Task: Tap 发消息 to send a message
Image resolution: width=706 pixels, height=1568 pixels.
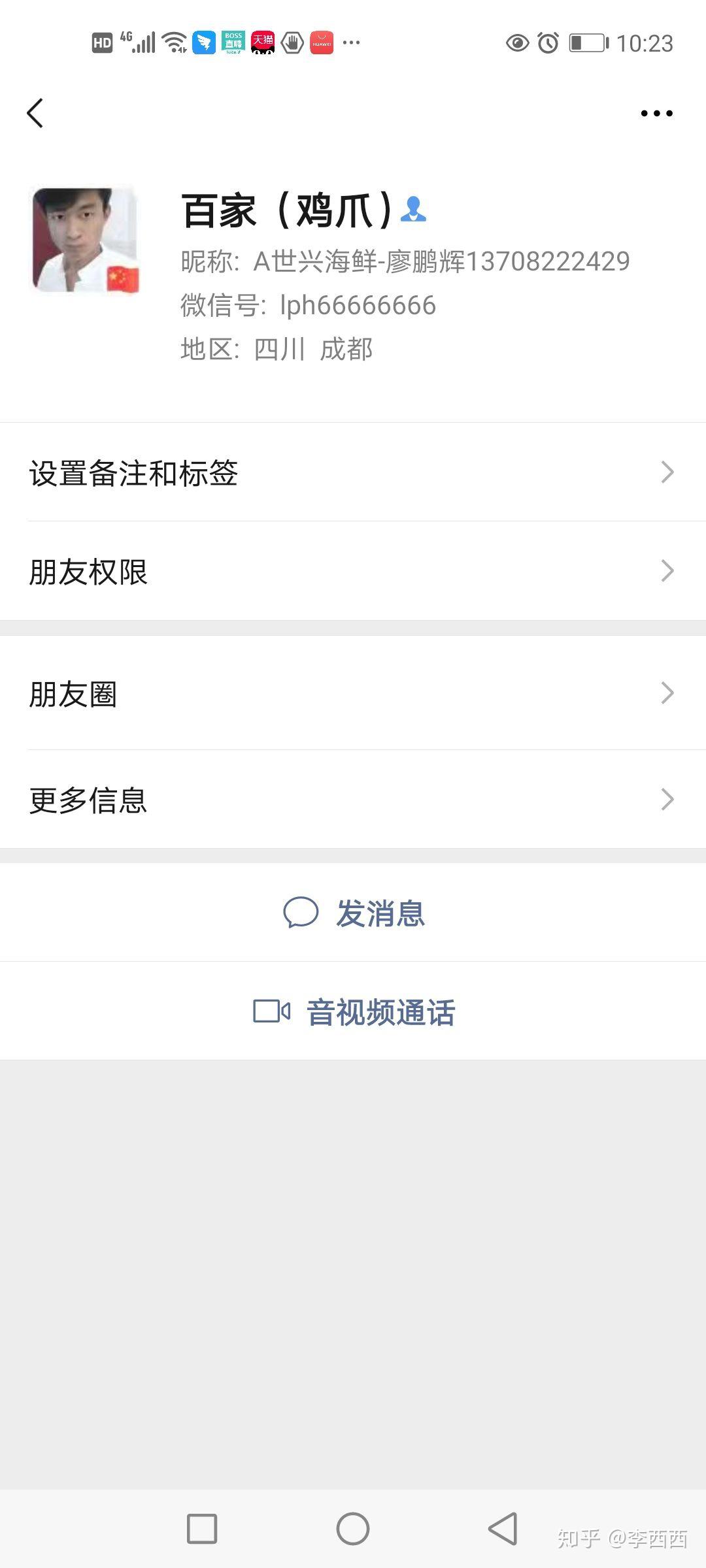Action: tap(354, 913)
